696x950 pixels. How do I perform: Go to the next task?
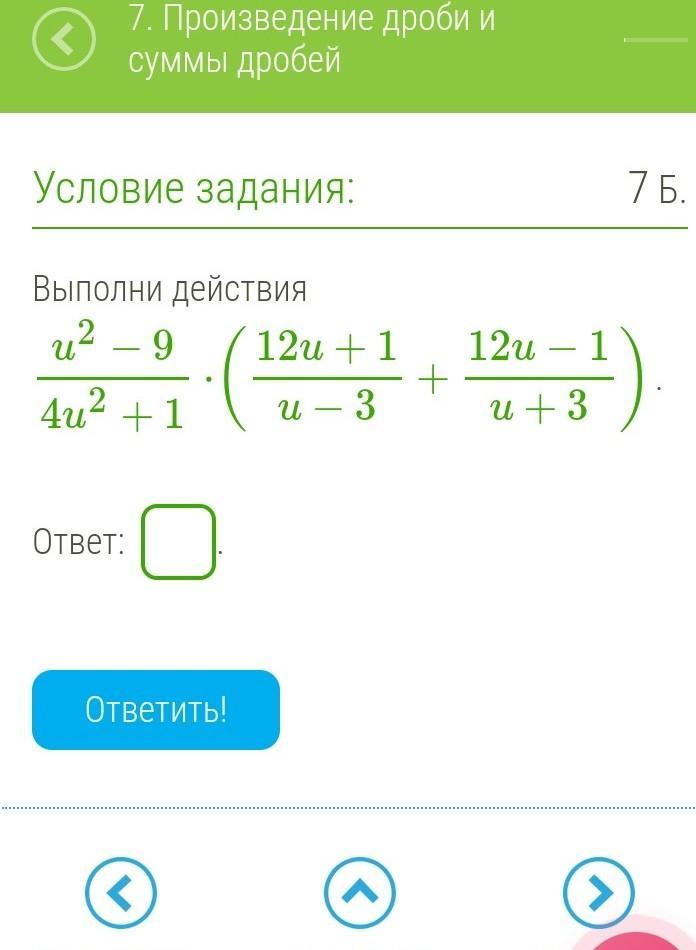599,892
